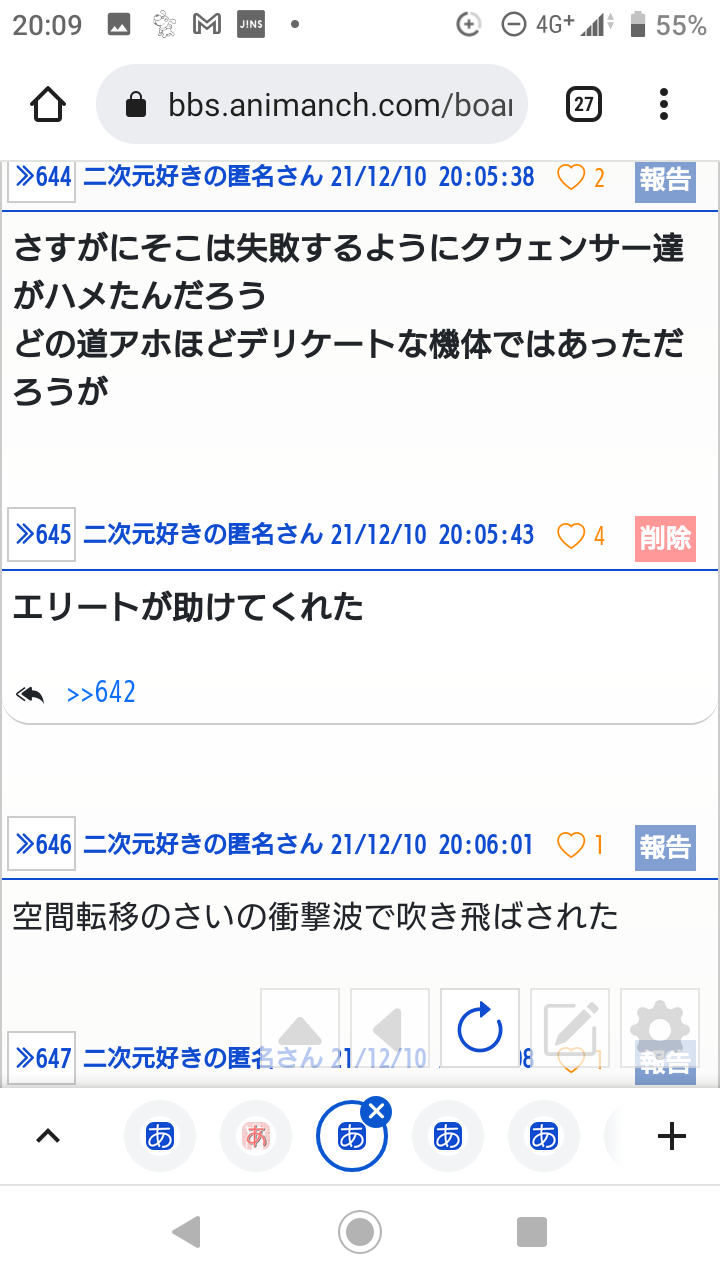Open the tab switcher showing 27 tabs
This screenshot has width=720, height=1280.
[x=584, y=105]
